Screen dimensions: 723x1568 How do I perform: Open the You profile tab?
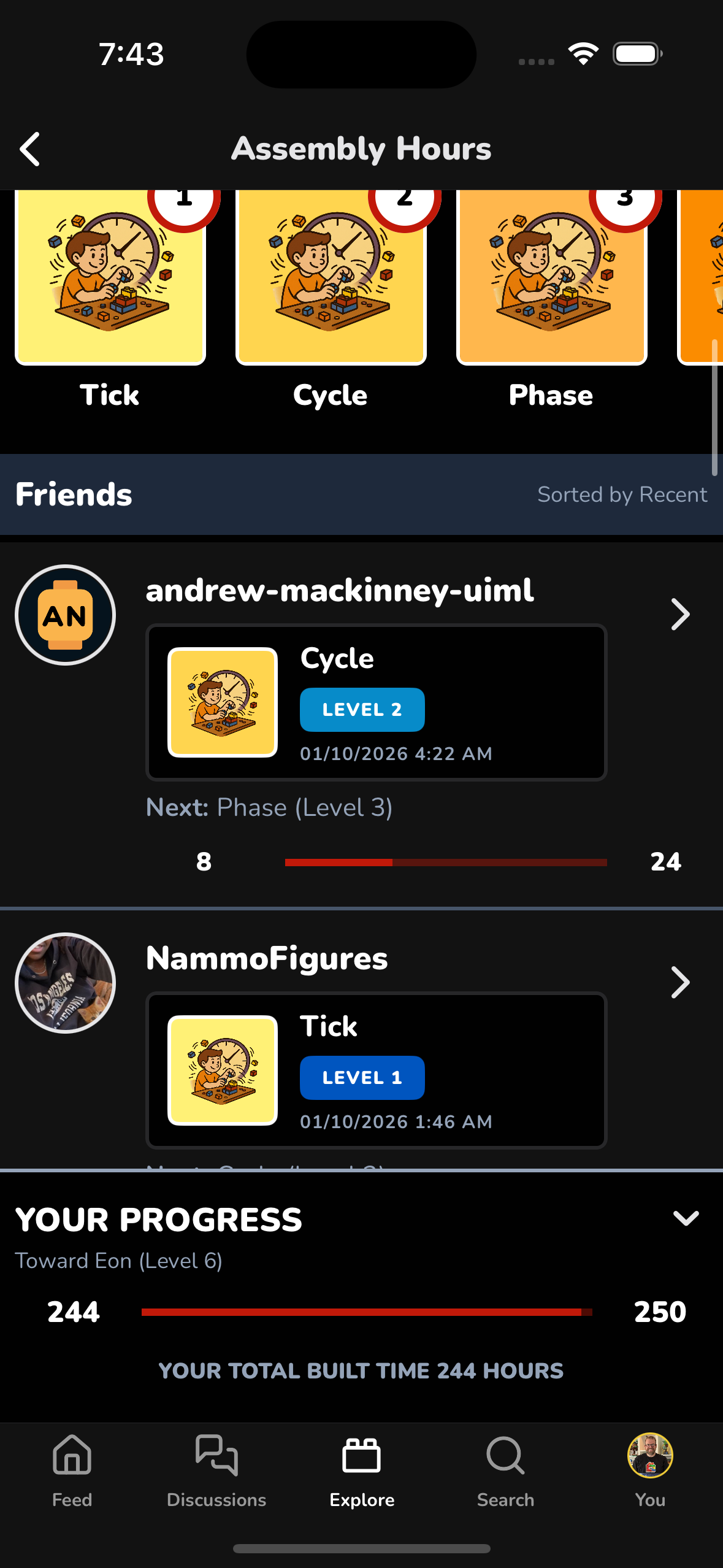[x=650, y=1470]
